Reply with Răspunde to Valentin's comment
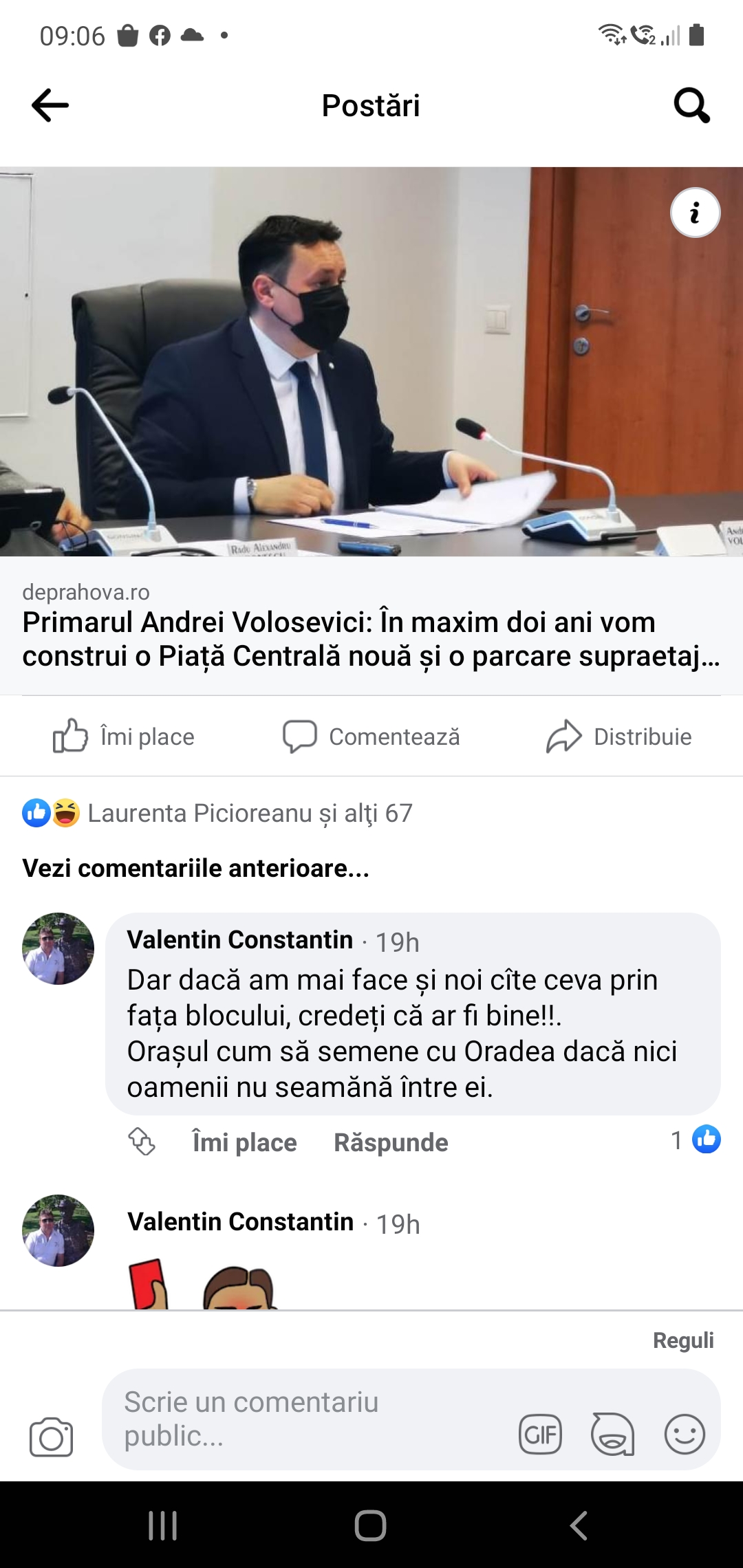The height and width of the screenshot is (1568, 743). pos(391,1142)
